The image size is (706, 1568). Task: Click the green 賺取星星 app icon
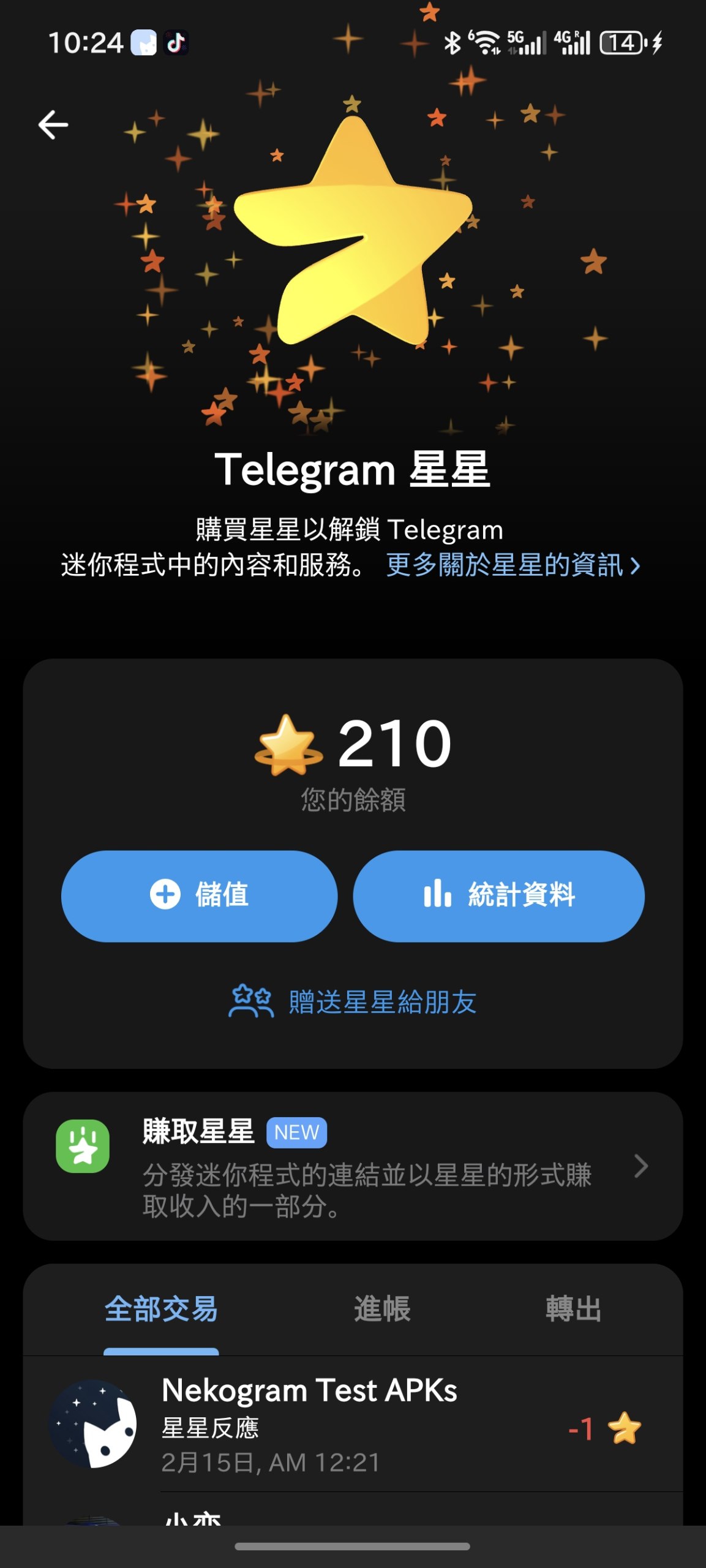click(81, 1144)
